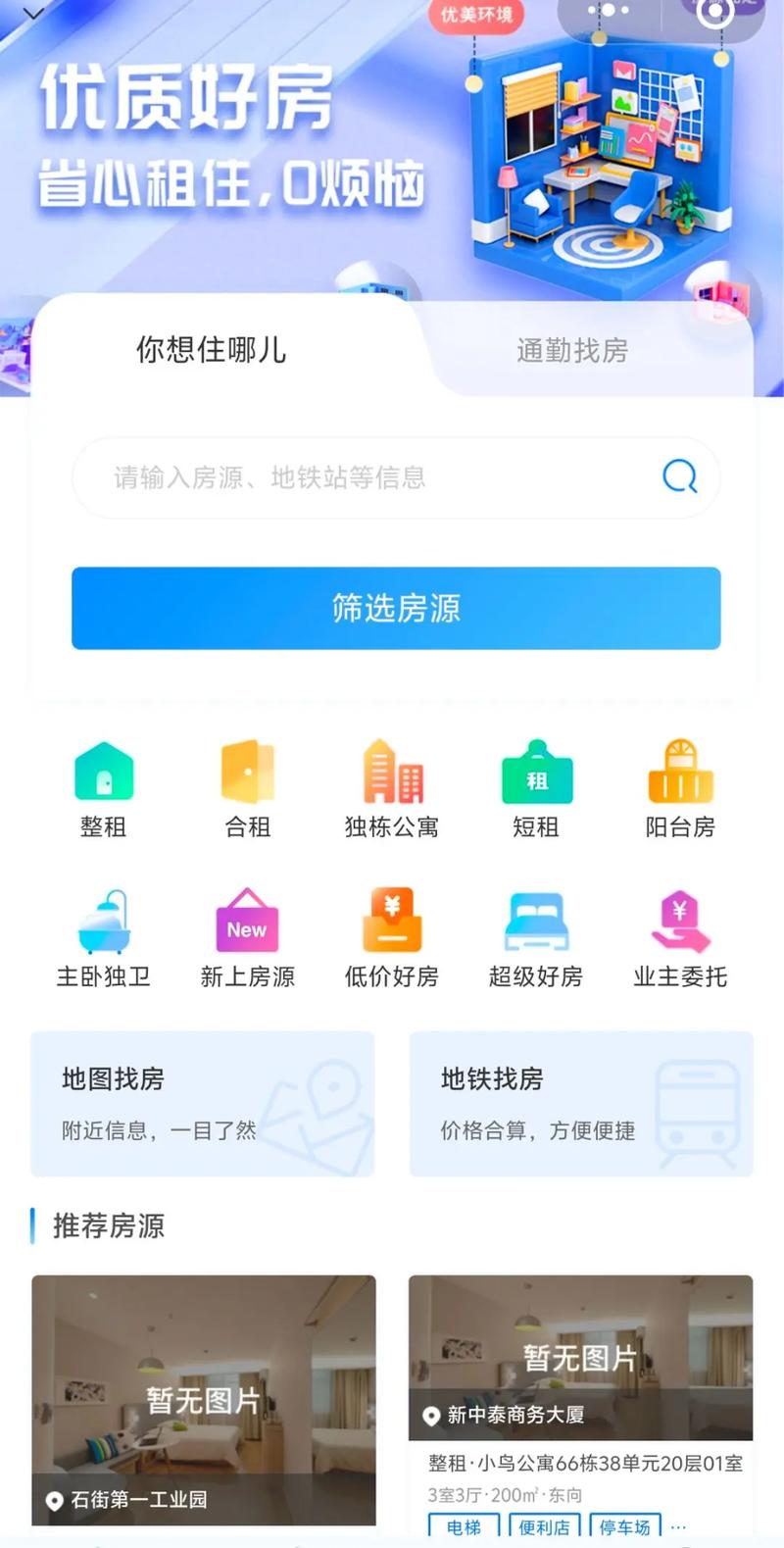Open the 地图找房 map search card

(203, 1104)
